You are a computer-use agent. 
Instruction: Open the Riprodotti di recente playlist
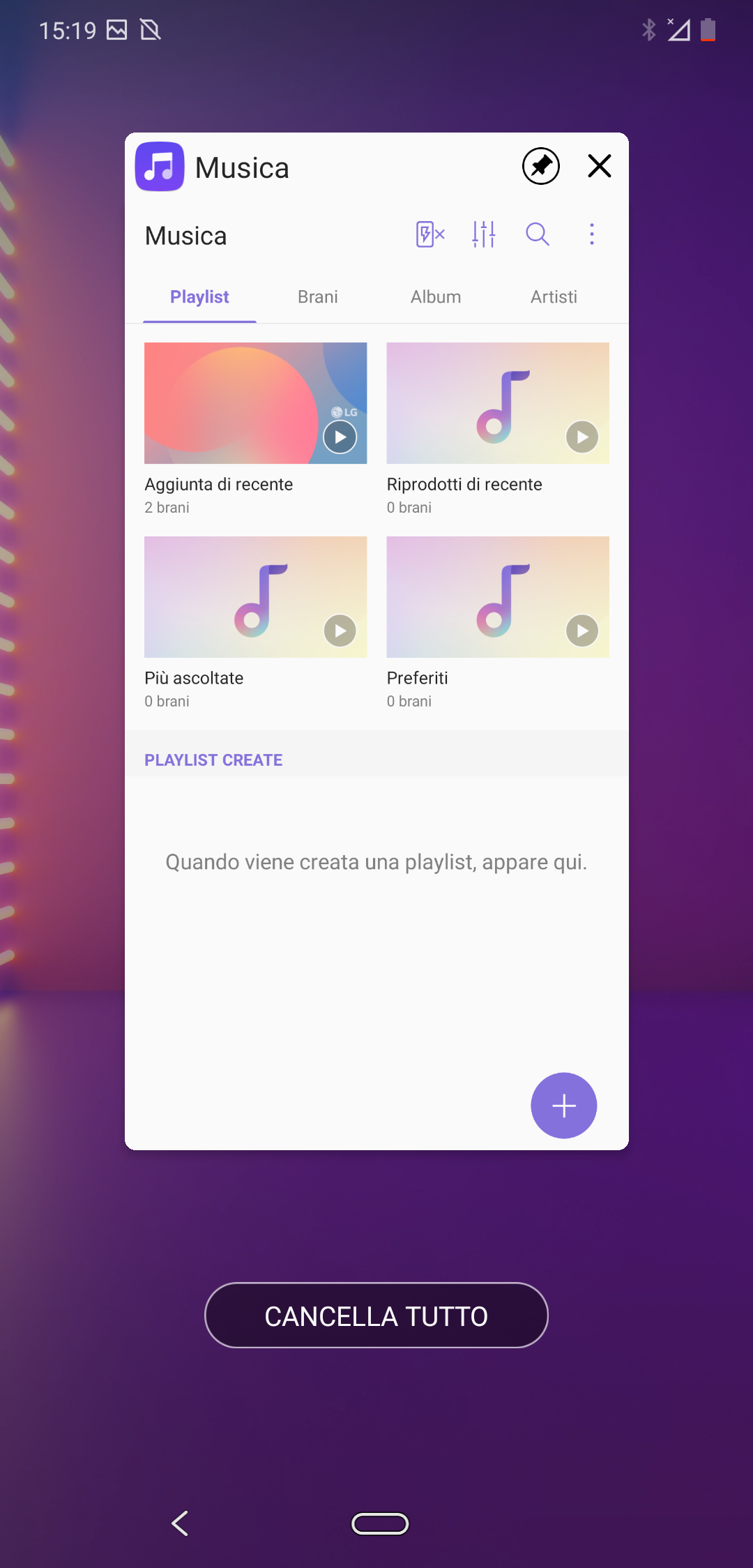498,428
